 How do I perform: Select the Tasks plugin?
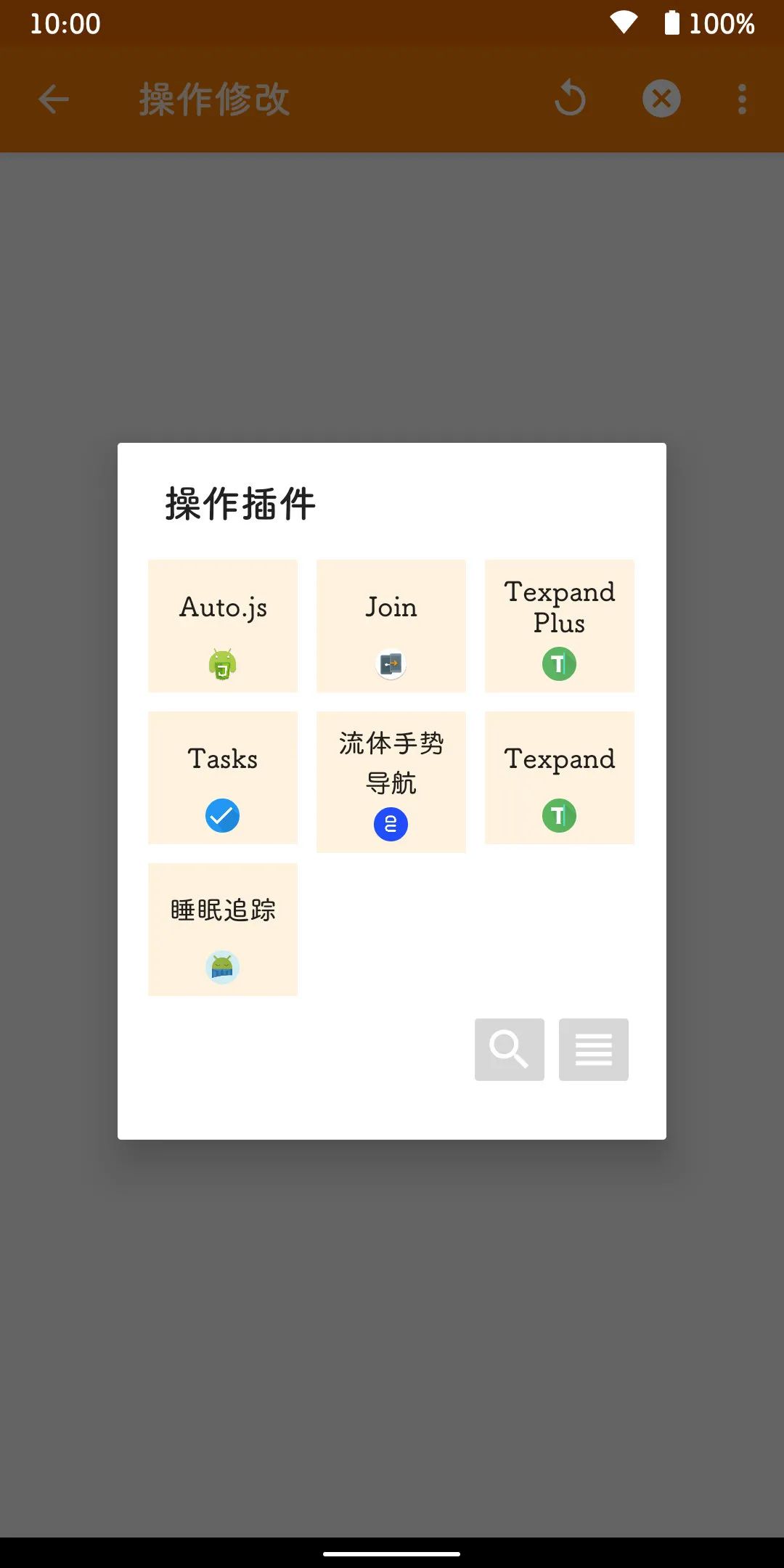(223, 777)
